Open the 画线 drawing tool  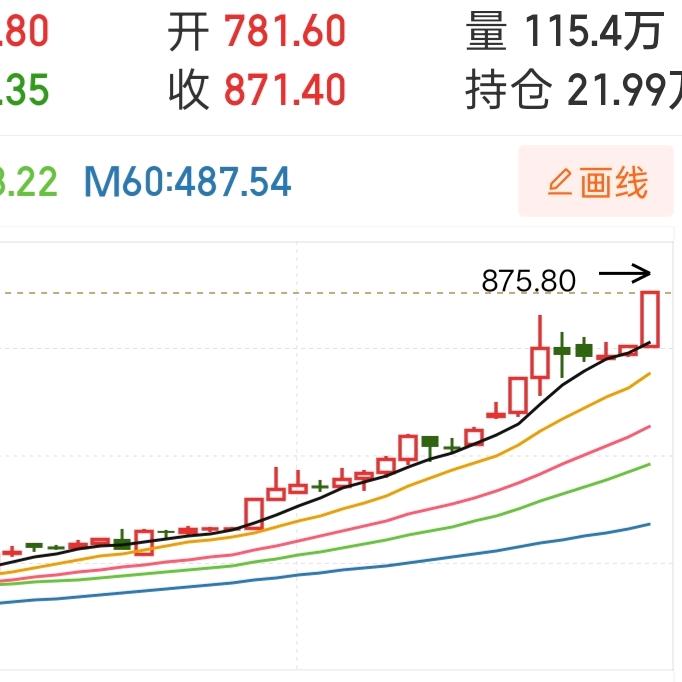tap(597, 182)
